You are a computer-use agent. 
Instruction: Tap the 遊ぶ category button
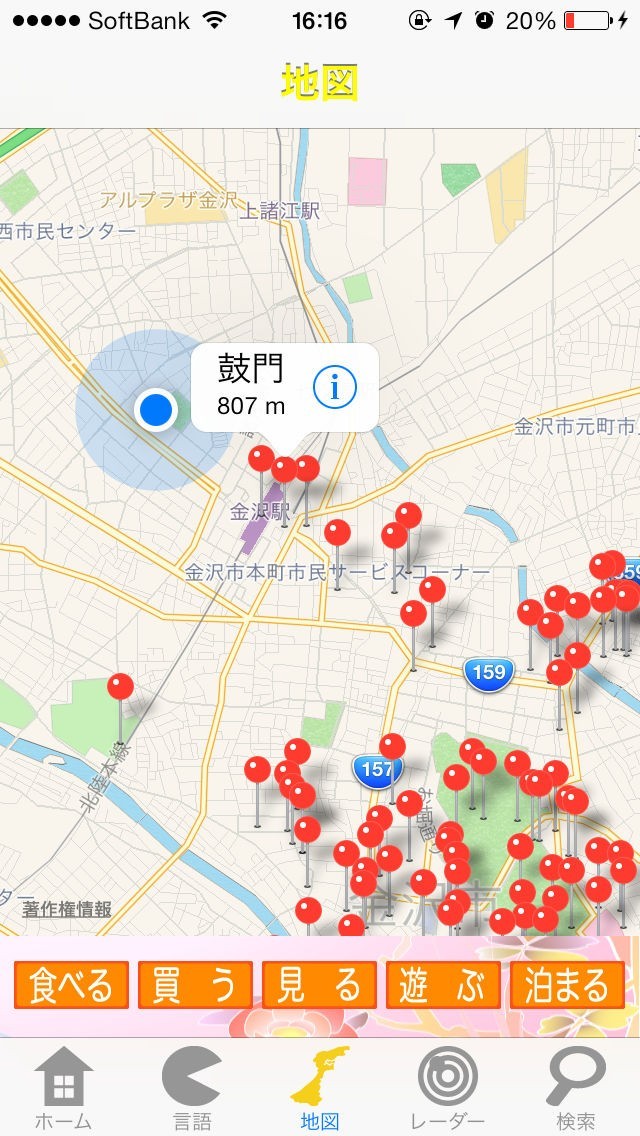point(443,985)
